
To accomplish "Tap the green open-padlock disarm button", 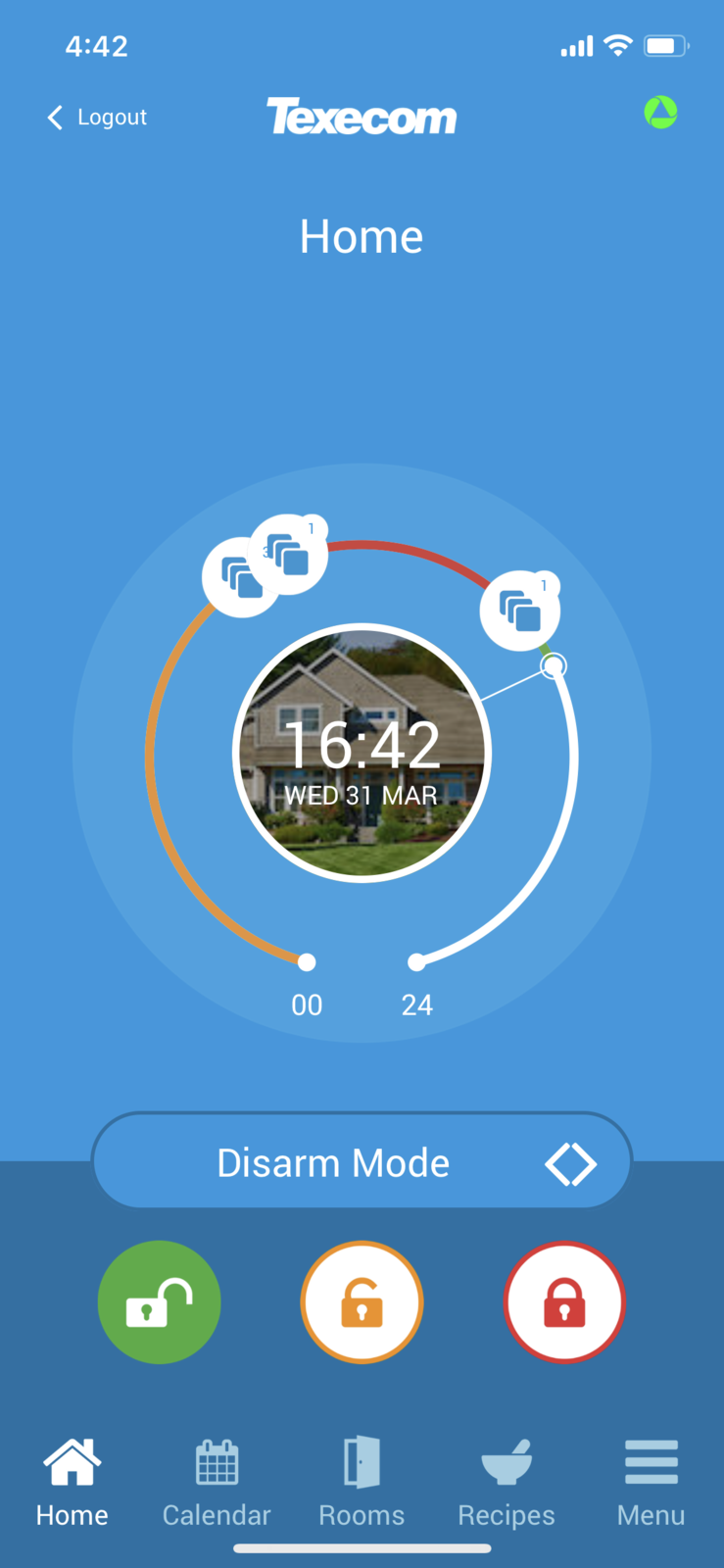I will 160,1302.
